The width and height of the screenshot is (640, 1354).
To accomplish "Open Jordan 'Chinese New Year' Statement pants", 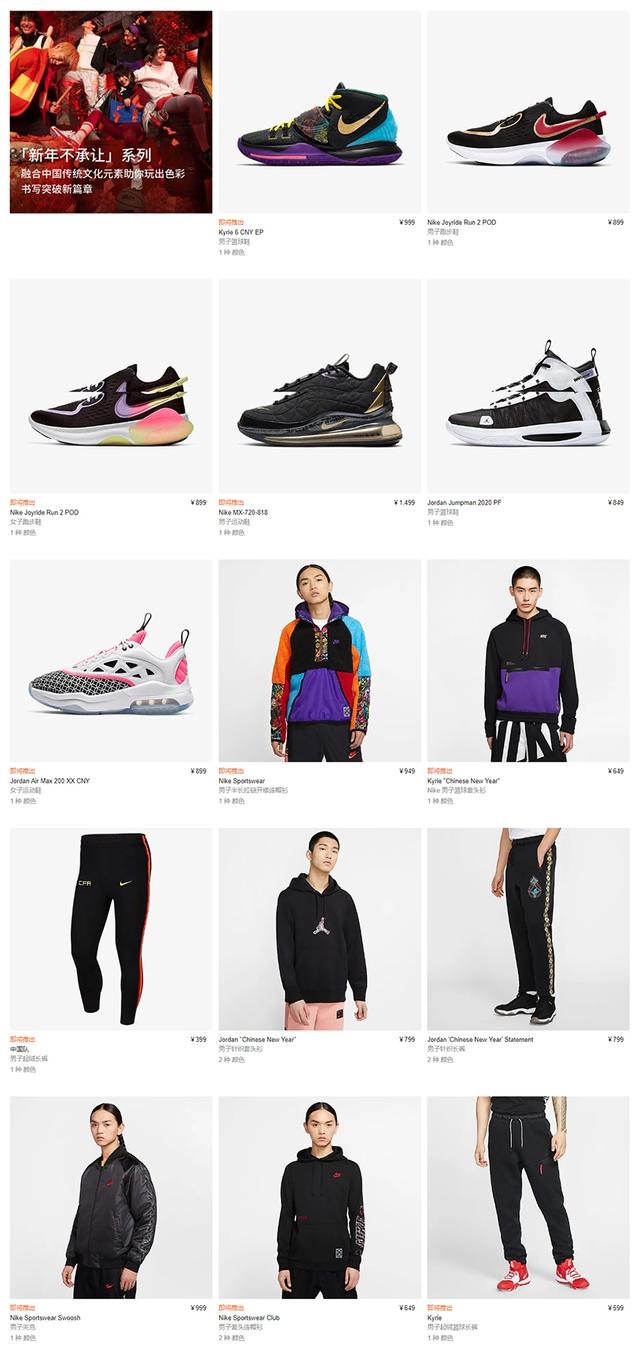I will coord(528,928).
